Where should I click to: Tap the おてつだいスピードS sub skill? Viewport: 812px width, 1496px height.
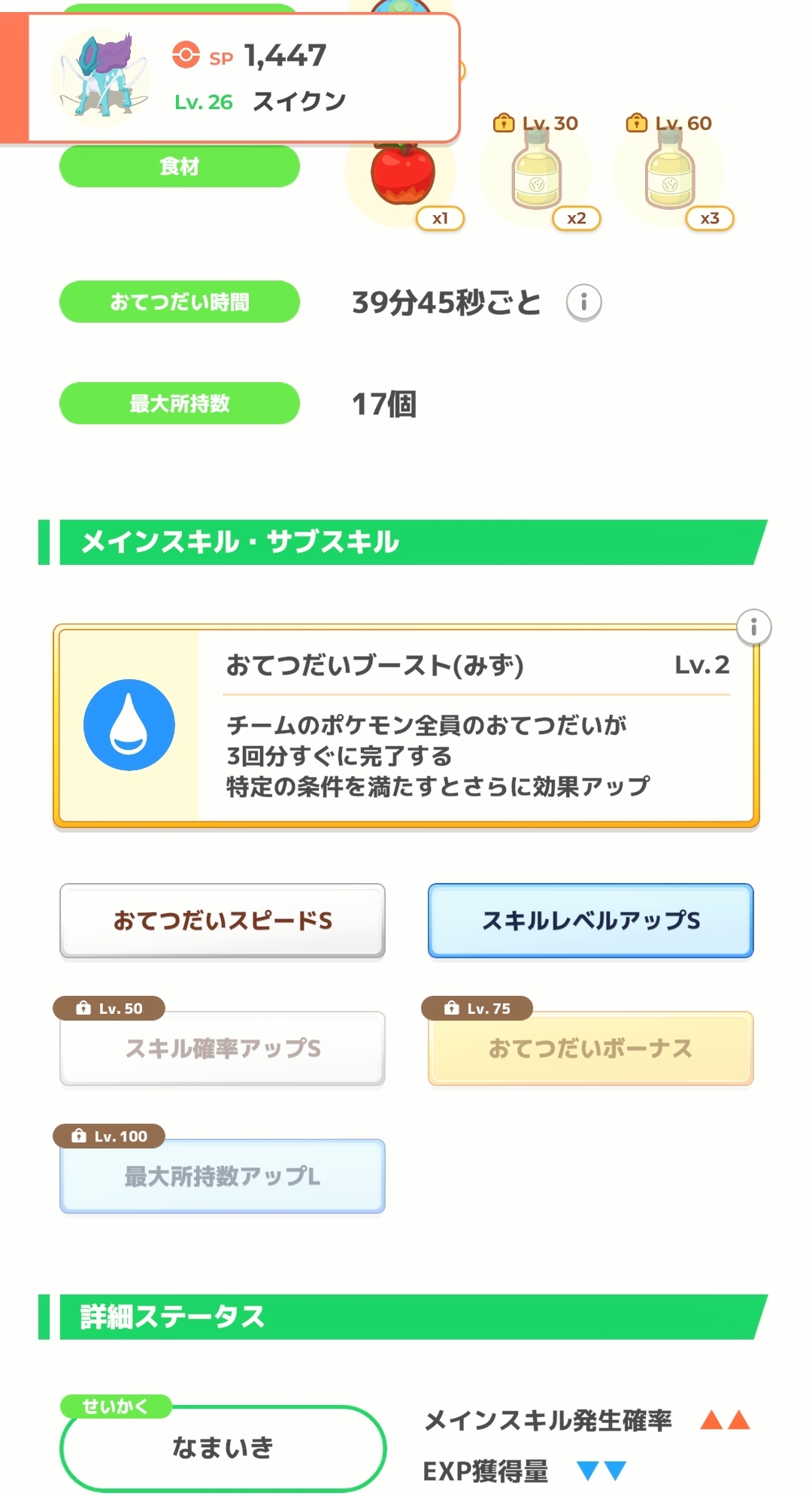223,921
